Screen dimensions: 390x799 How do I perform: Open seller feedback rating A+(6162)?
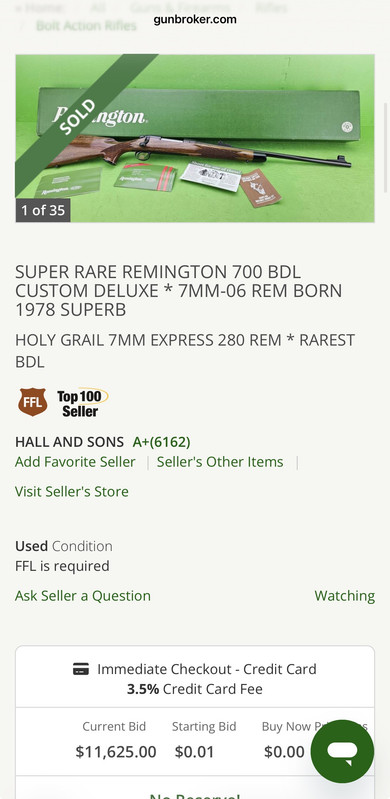162,442
